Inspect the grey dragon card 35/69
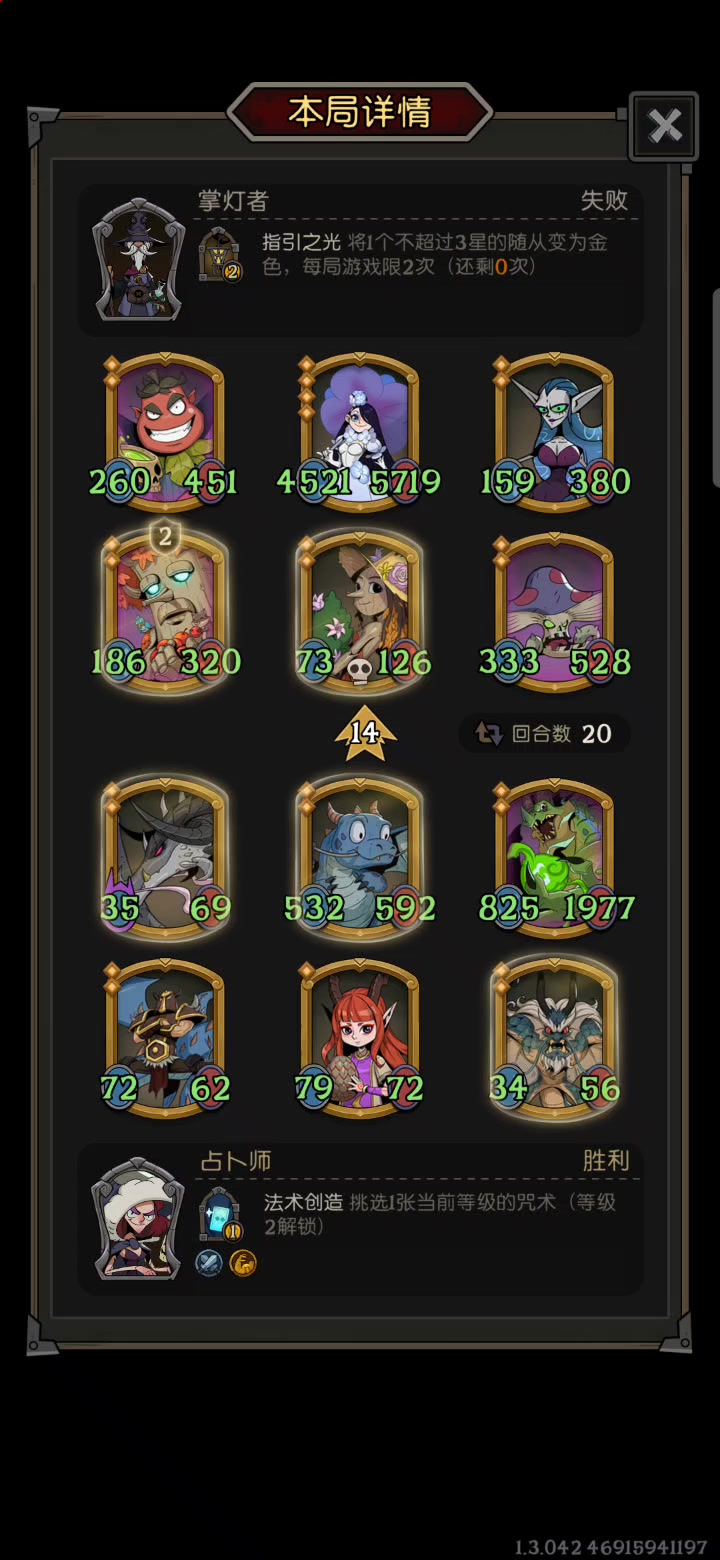This screenshot has height=1560, width=720. pos(165,857)
